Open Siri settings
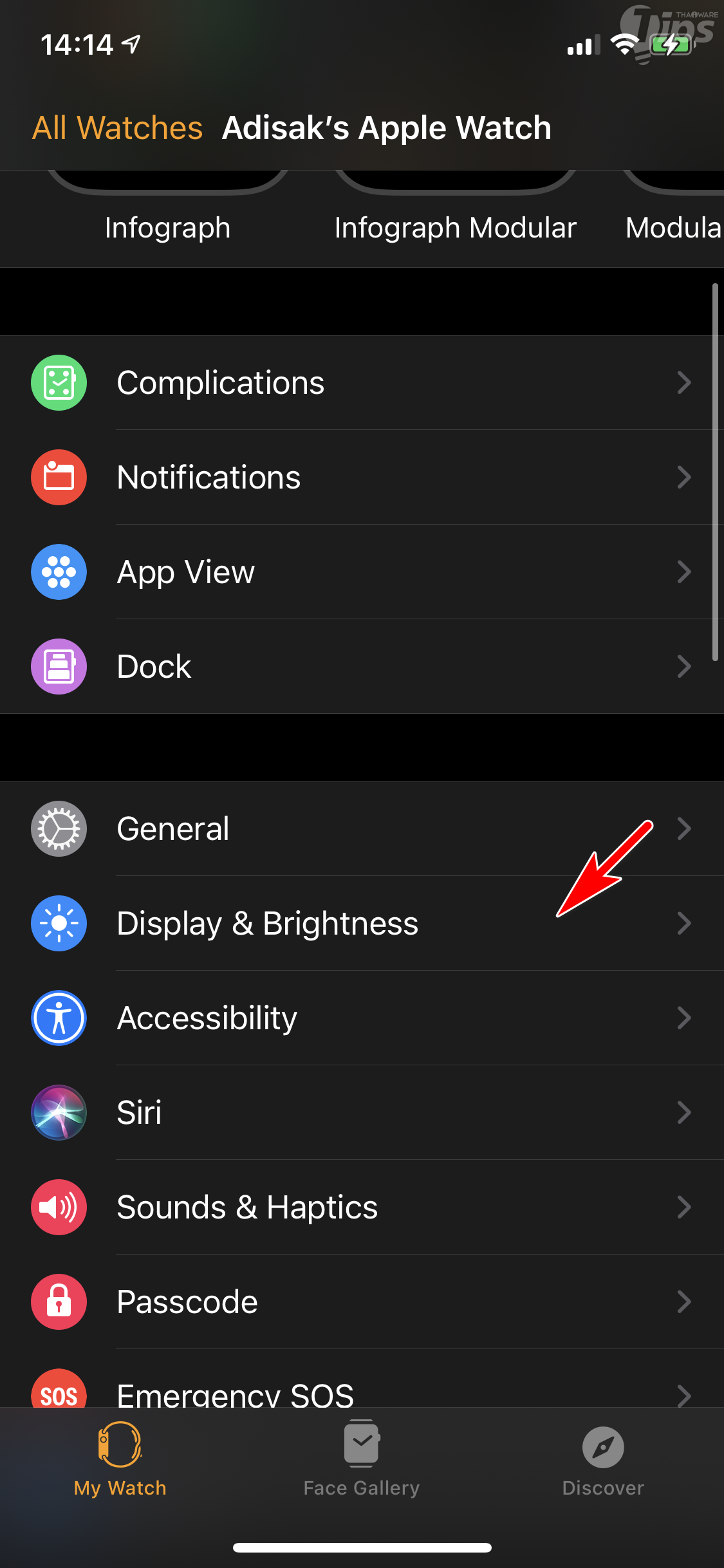The width and height of the screenshot is (724, 1568). (x=362, y=1112)
